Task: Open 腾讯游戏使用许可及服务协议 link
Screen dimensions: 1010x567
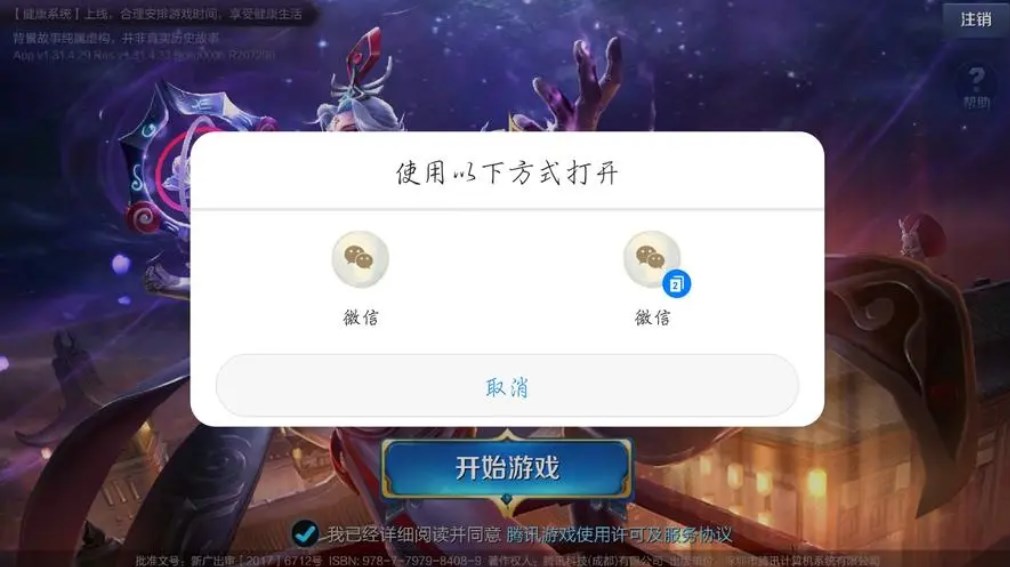Action: tap(619, 535)
